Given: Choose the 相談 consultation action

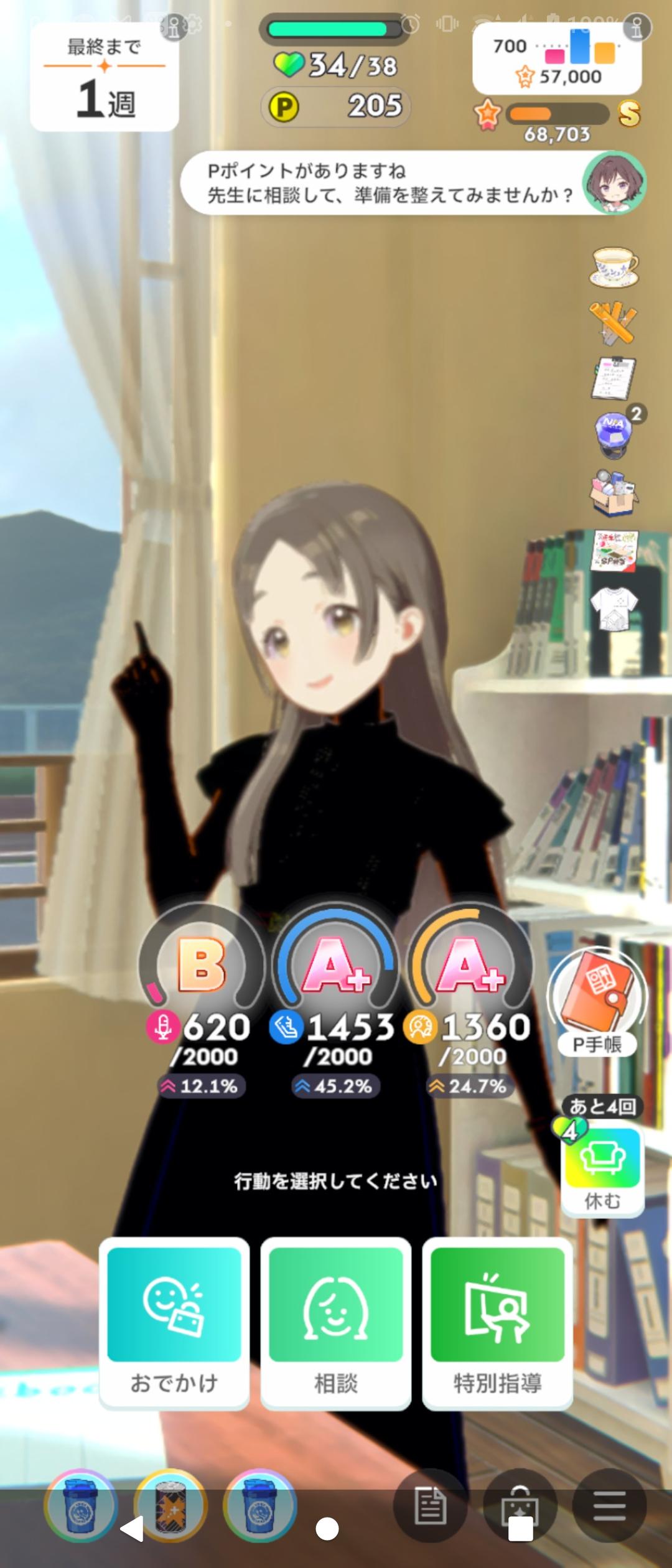Looking at the screenshot, I should click(x=335, y=1322).
